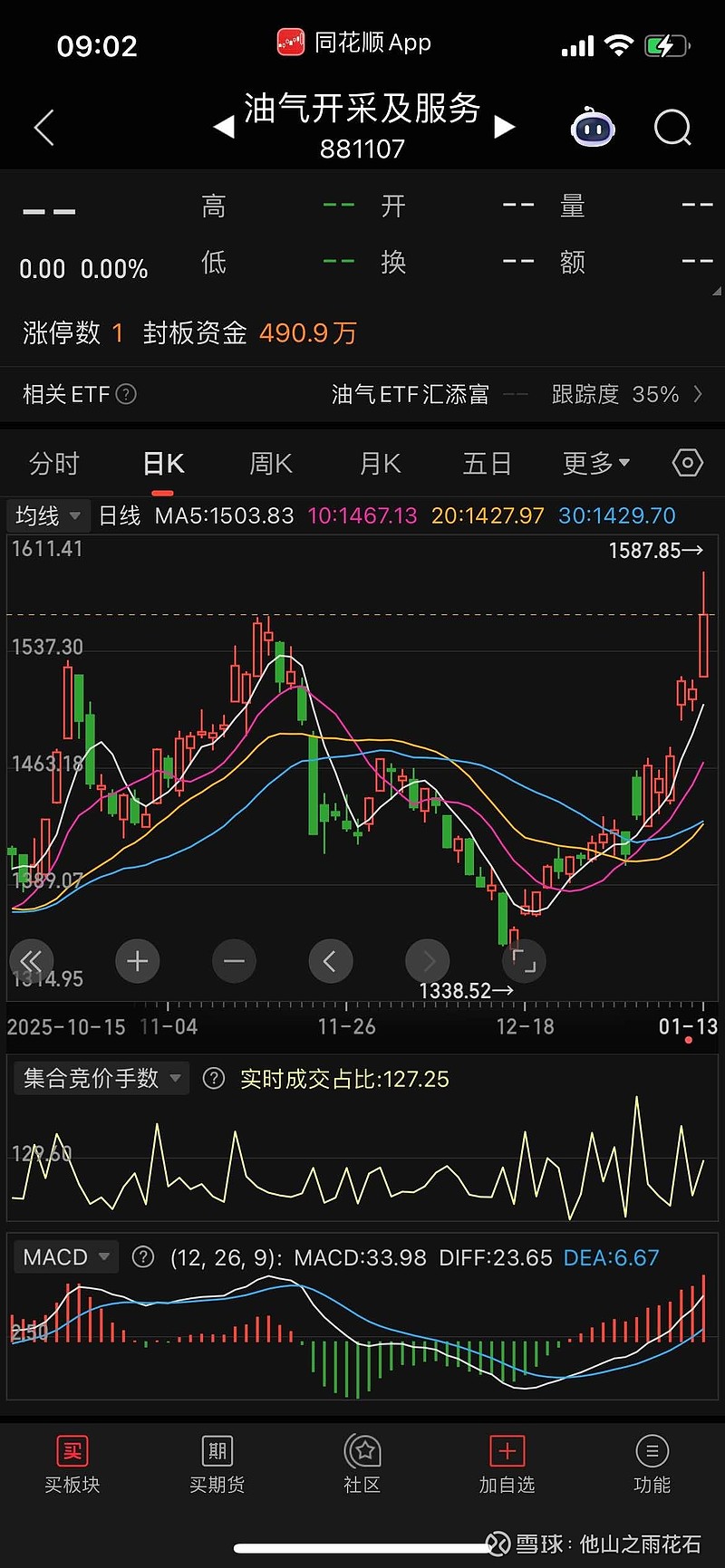Switch to the 周K weekly chart tab
The image size is (725, 1568).
point(270,463)
